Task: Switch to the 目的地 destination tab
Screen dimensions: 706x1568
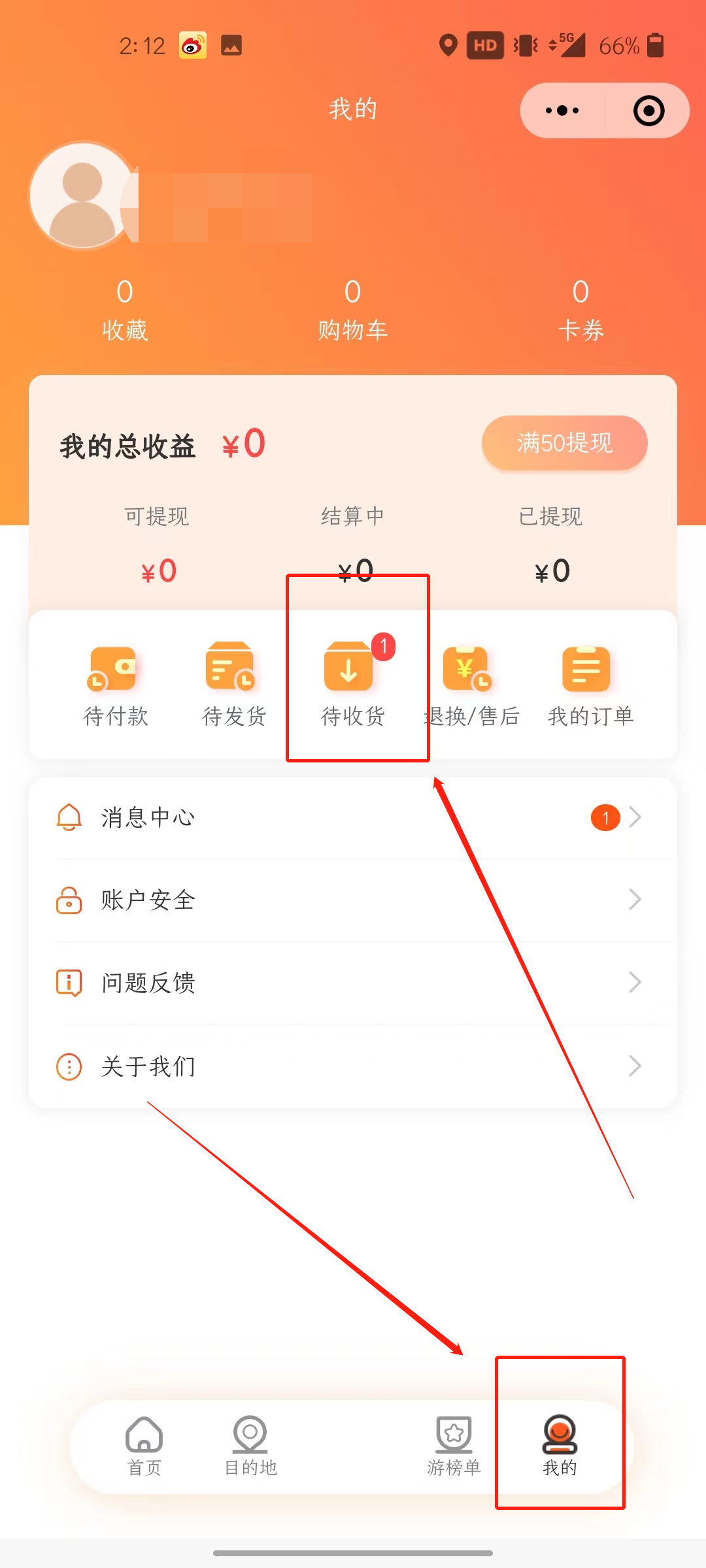Action: tap(250, 1446)
